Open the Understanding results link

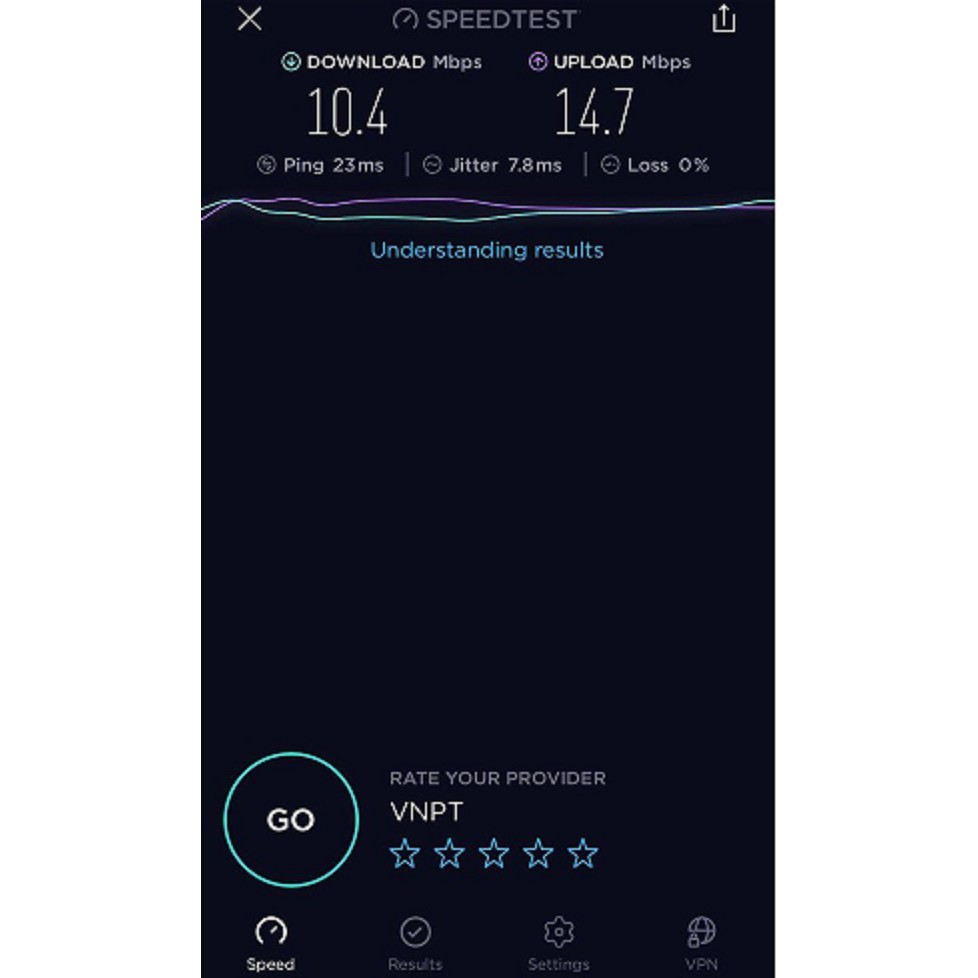[487, 250]
